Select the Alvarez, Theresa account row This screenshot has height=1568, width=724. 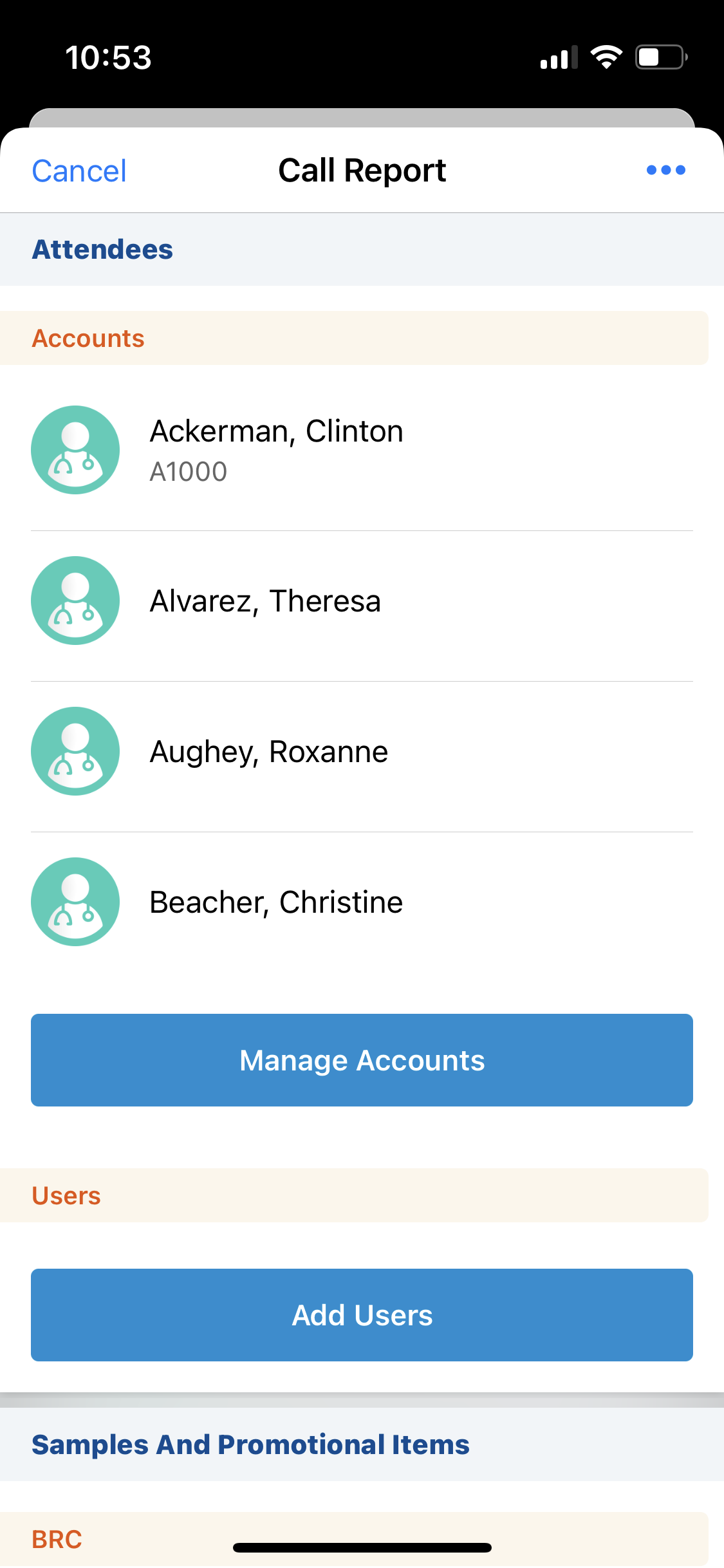pyautogui.click(x=265, y=601)
